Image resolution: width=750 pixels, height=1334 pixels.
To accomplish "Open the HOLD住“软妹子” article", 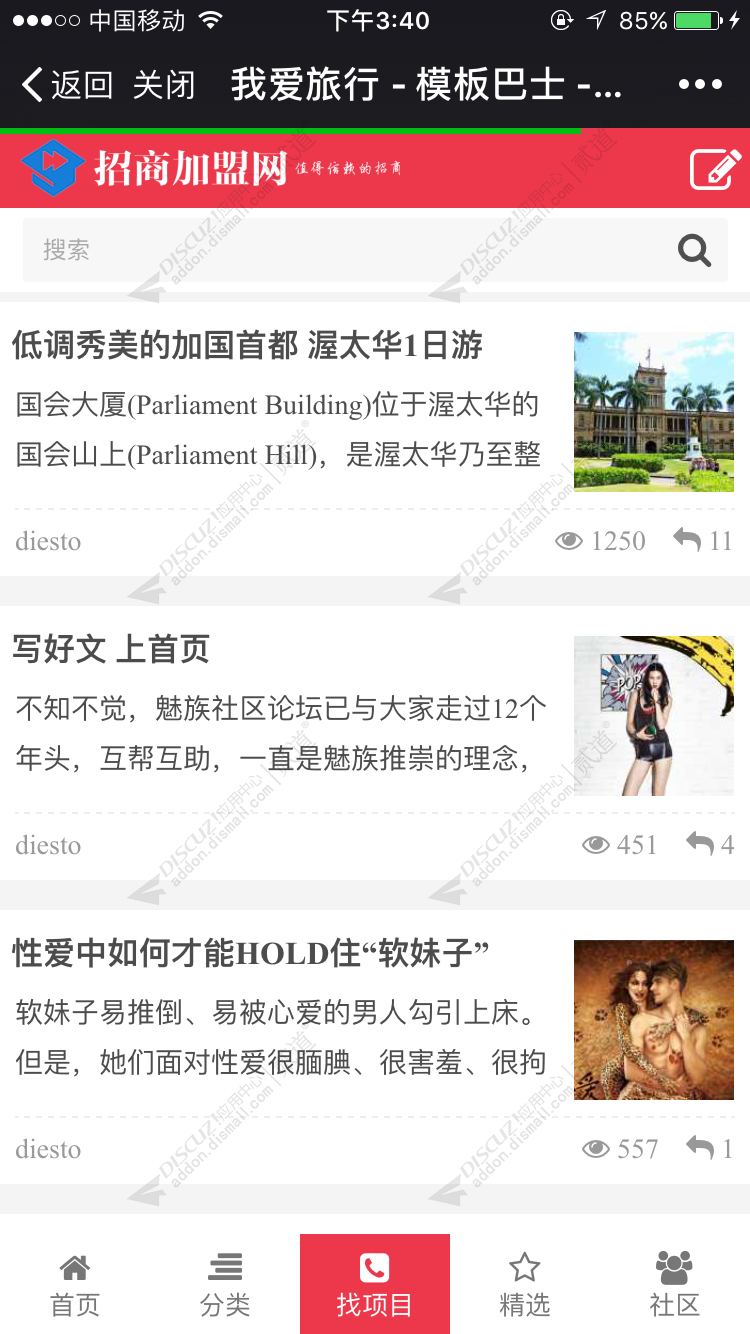I will (251, 954).
